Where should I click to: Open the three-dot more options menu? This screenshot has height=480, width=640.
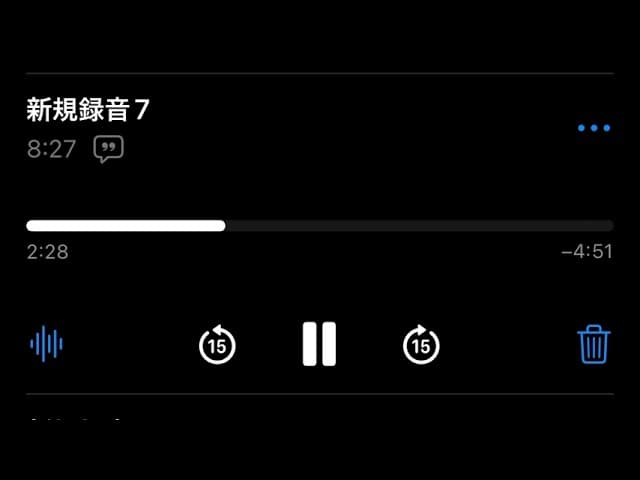tap(593, 129)
